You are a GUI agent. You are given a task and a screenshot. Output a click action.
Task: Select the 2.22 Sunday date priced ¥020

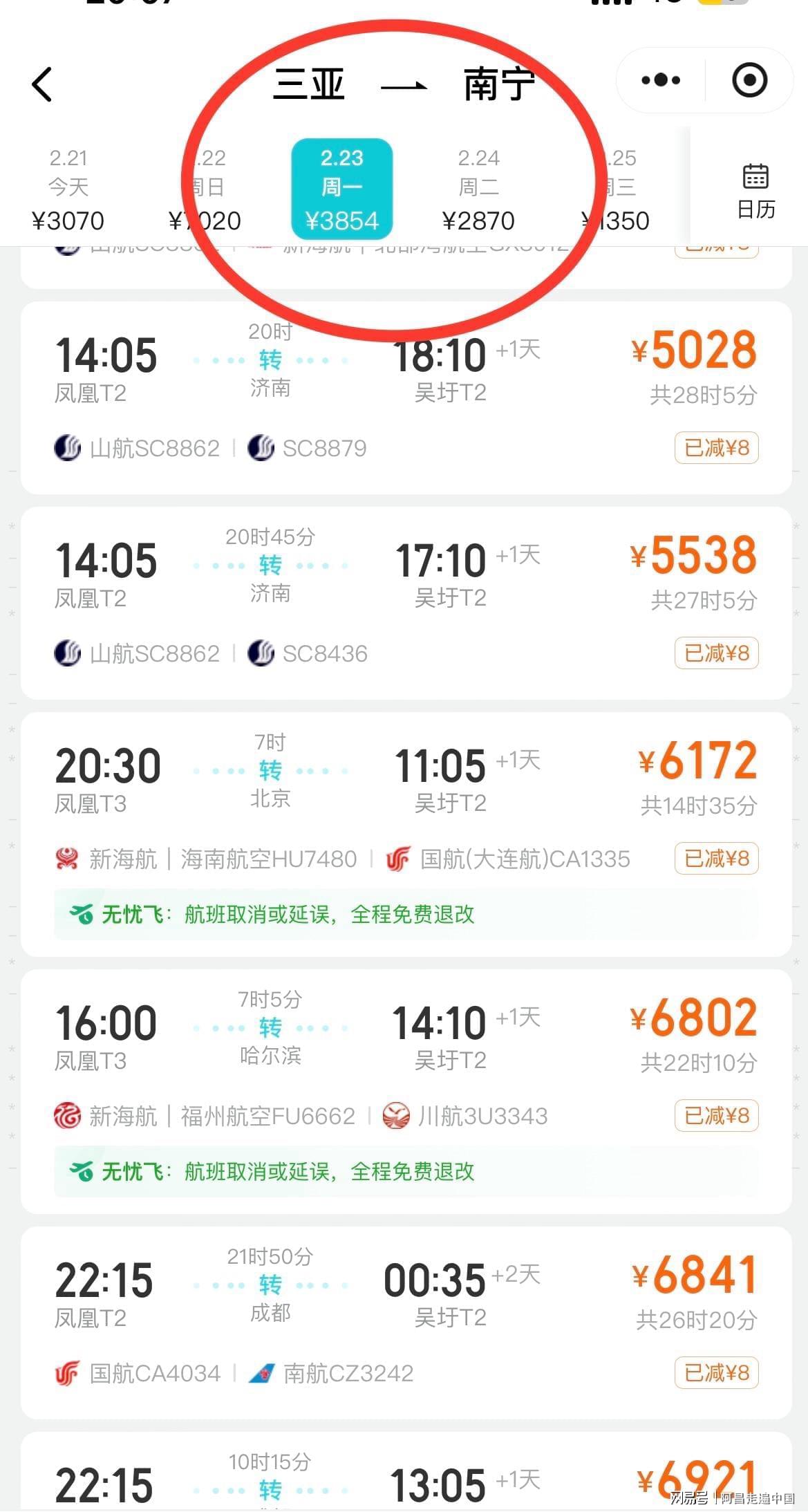pyautogui.click(x=205, y=189)
